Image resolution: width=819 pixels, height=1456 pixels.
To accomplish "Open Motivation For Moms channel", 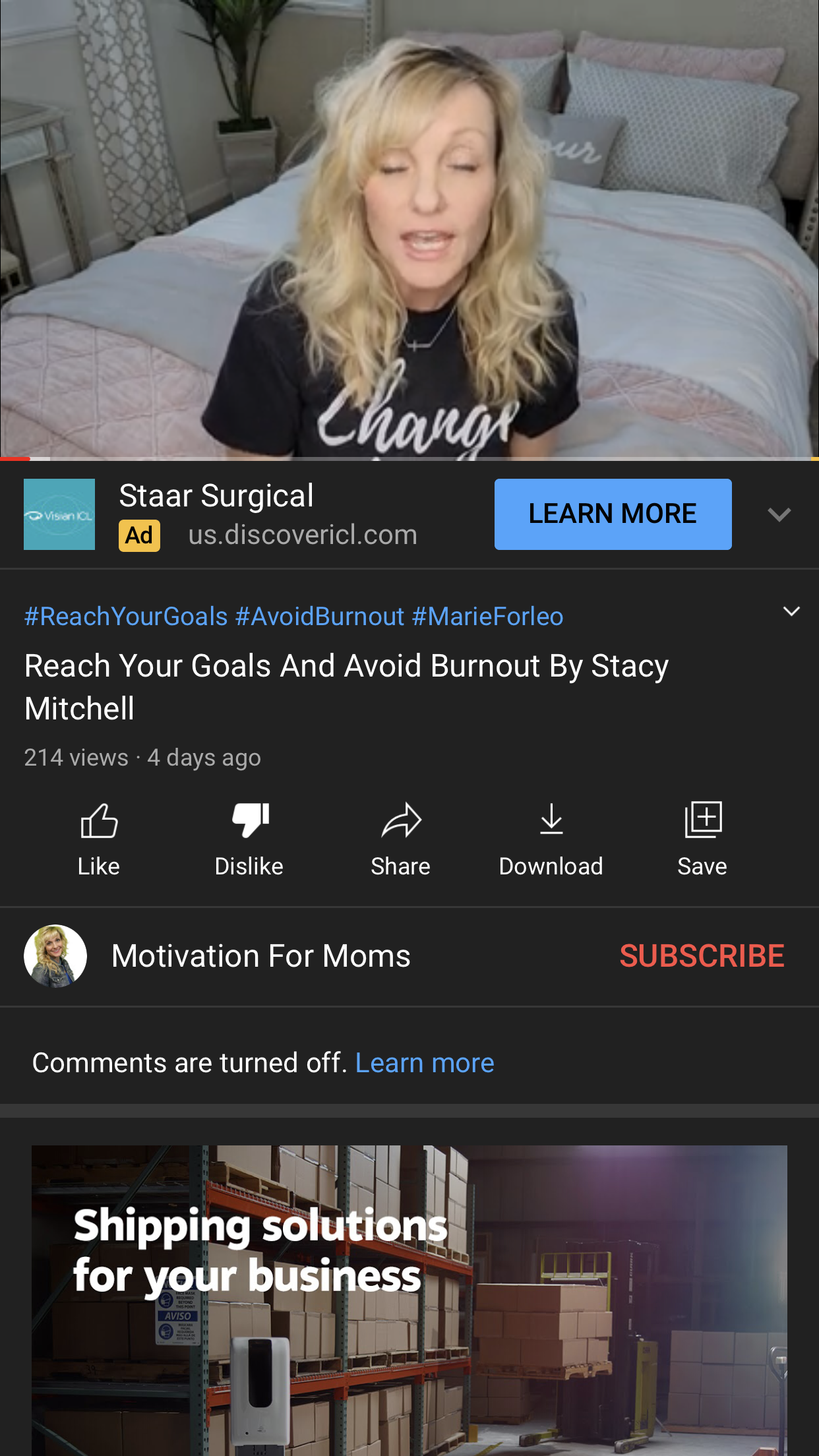I will 260,956.
